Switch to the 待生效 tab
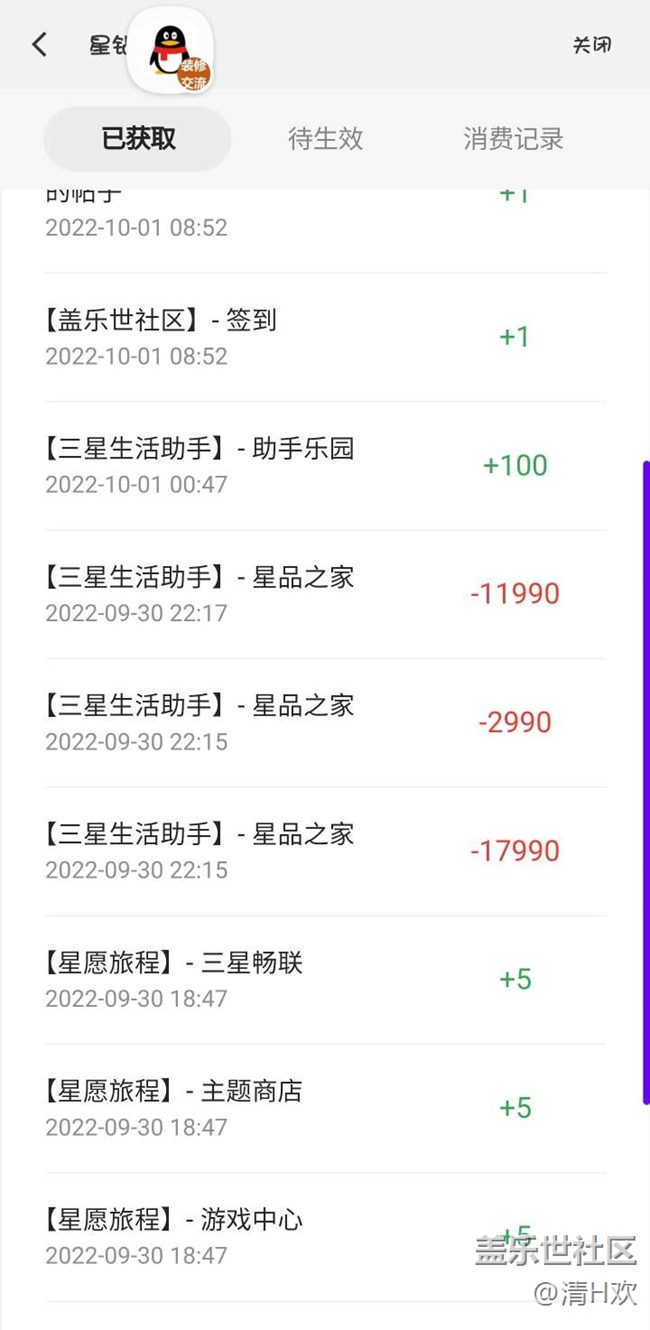The height and width of the screenshot is (1330, 650). pyautogui.click(x=325, y=139)
